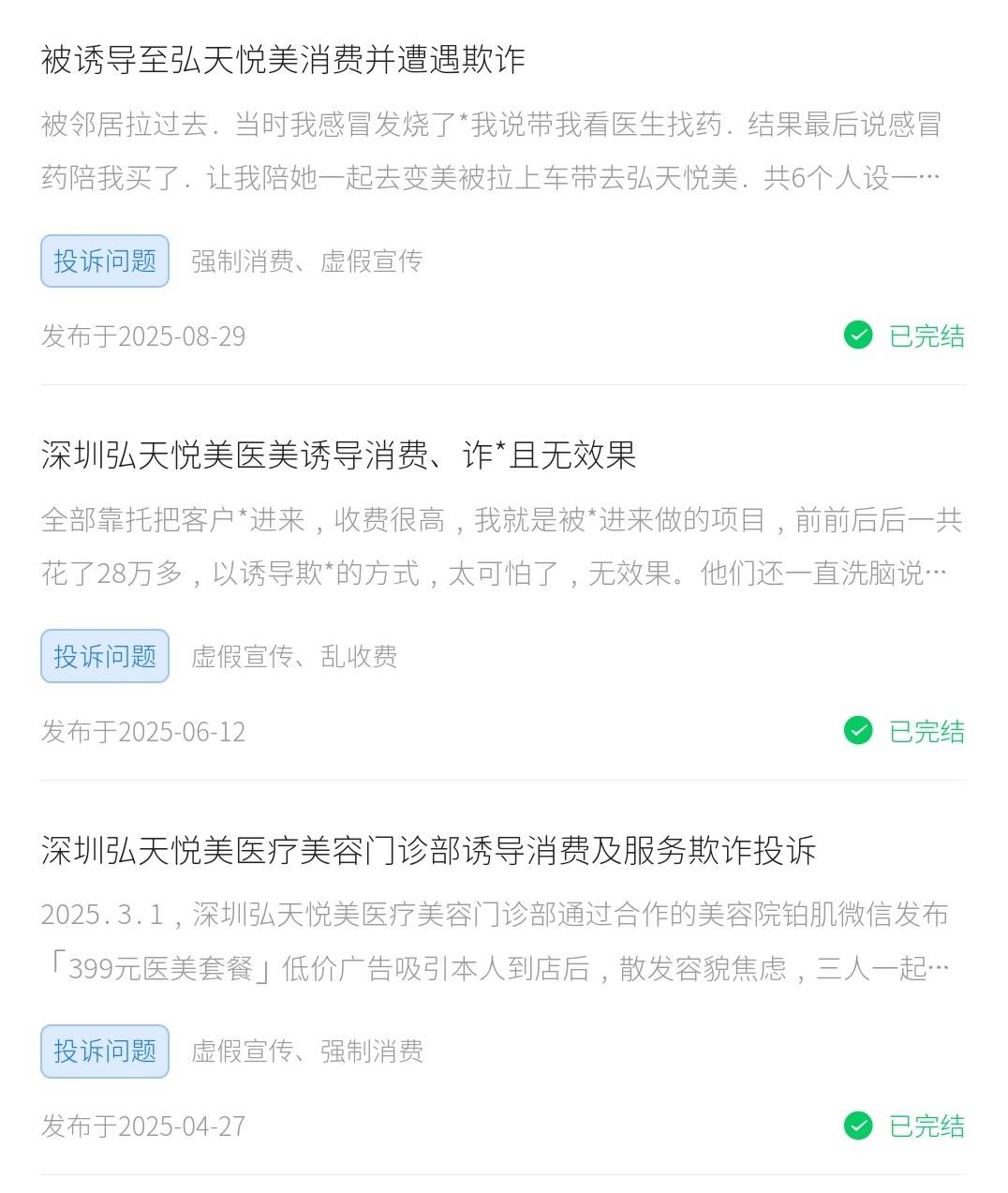Open complaint titled 被诱导至弘天悦美消费并遭遇欺诈
Image resolution: width=1008 pixels, height=1193 pixels.
283,60
